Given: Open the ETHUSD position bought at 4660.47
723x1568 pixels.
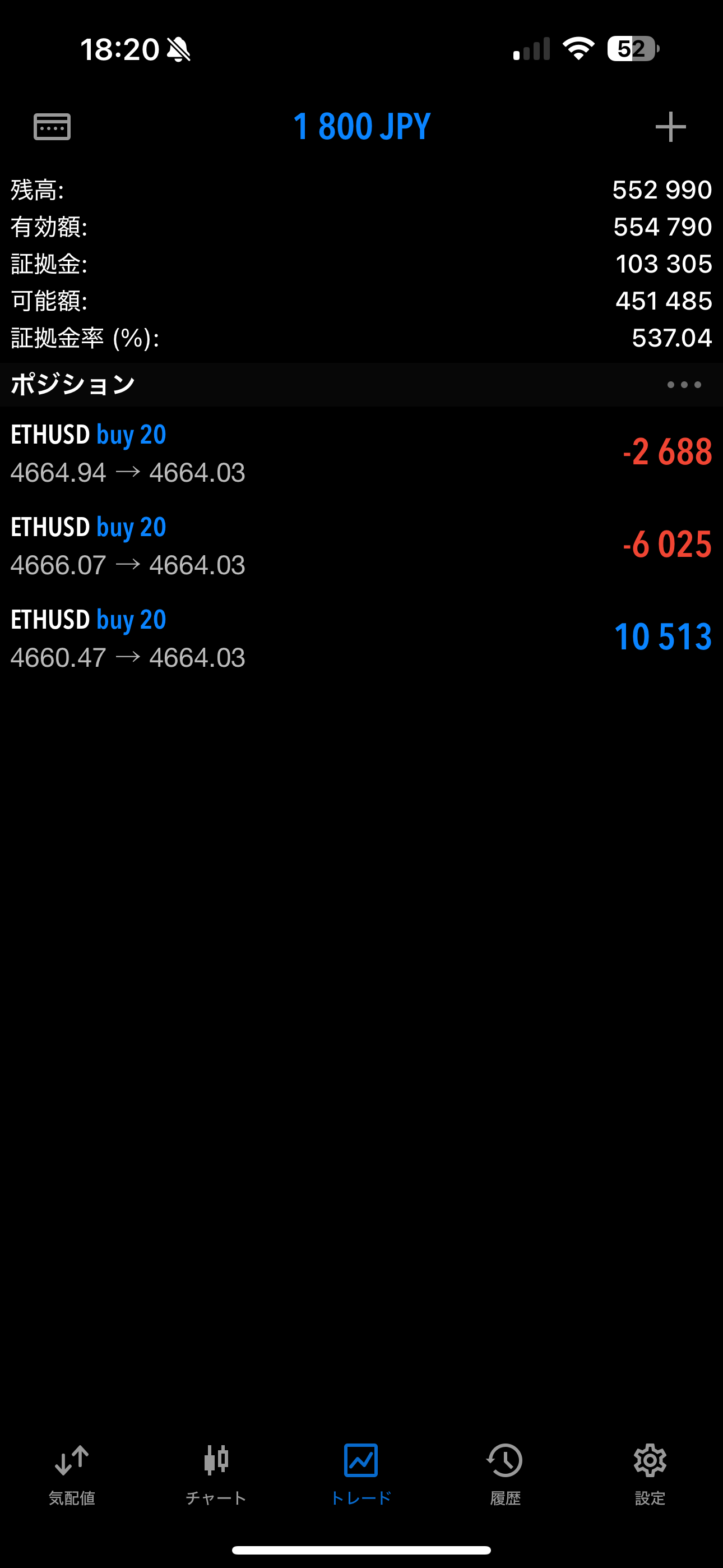Looking at the screenshot, I should coord(361,638).
